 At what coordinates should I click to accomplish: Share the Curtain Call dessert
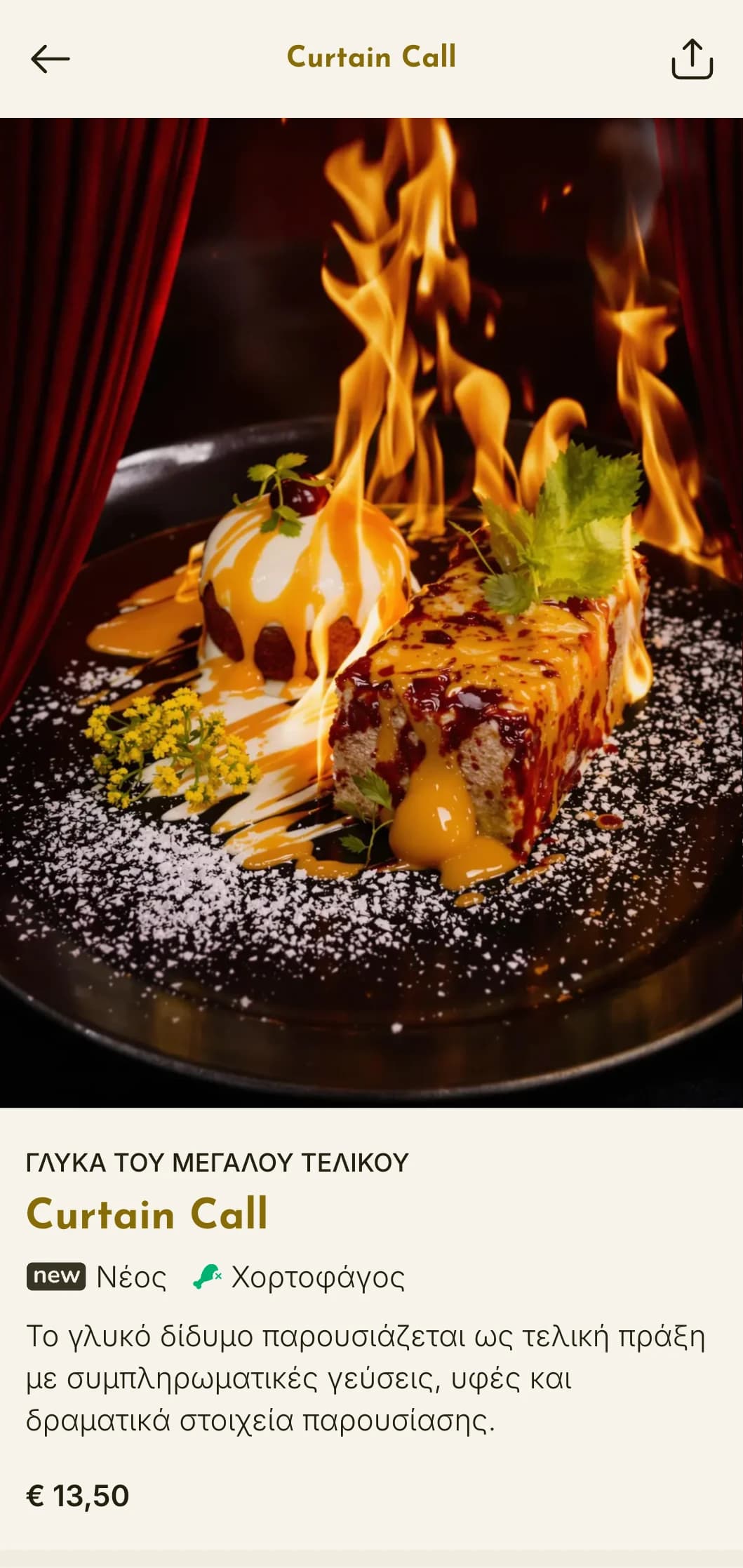pyautogui.click(x=692, y=59)
